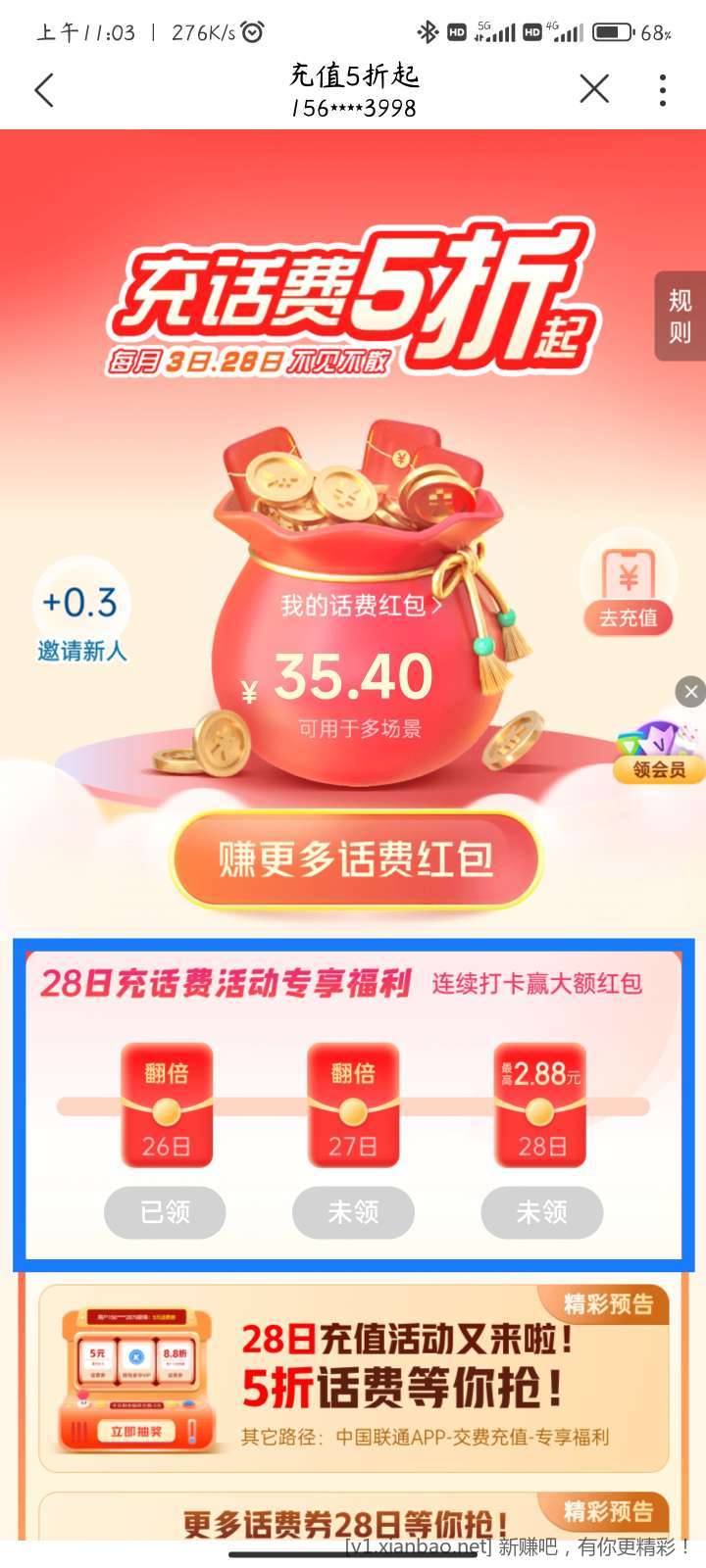Image resolution: width=706 pixels, height=1568 pixels.
Task: Tap the 28日 未领 button
Action: tap(541, 1212)
